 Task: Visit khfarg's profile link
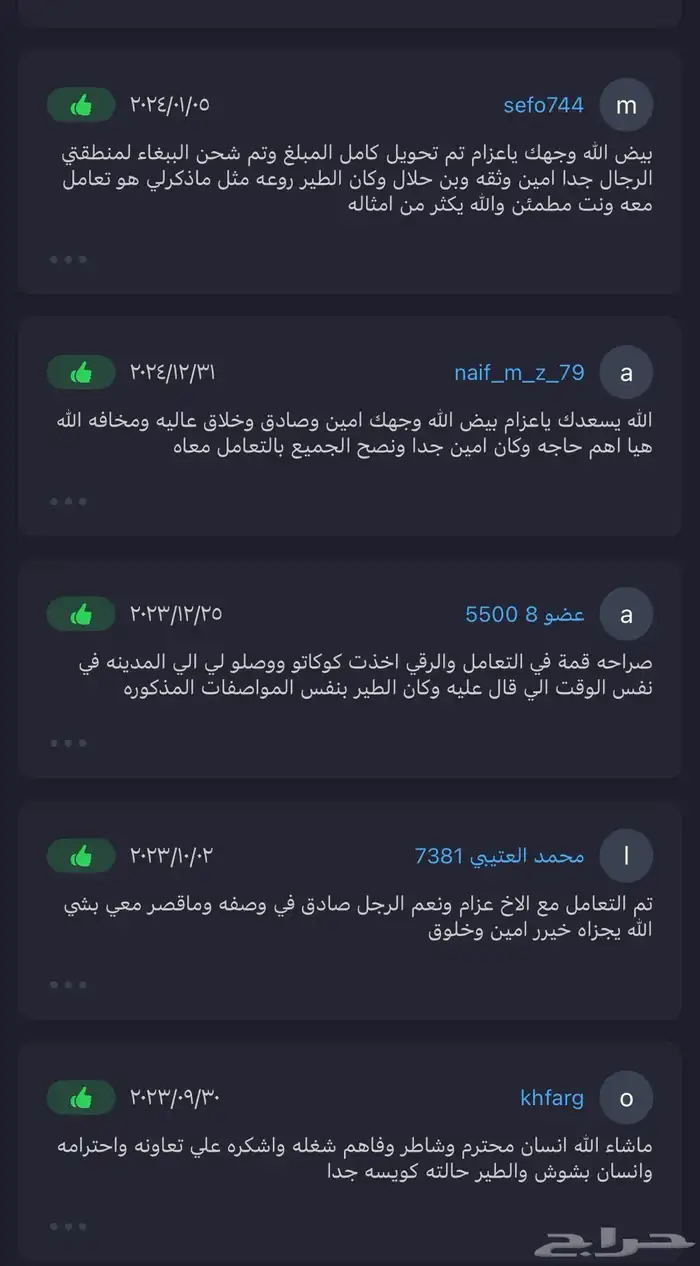pyautogui.click(x=552, y=1098)
